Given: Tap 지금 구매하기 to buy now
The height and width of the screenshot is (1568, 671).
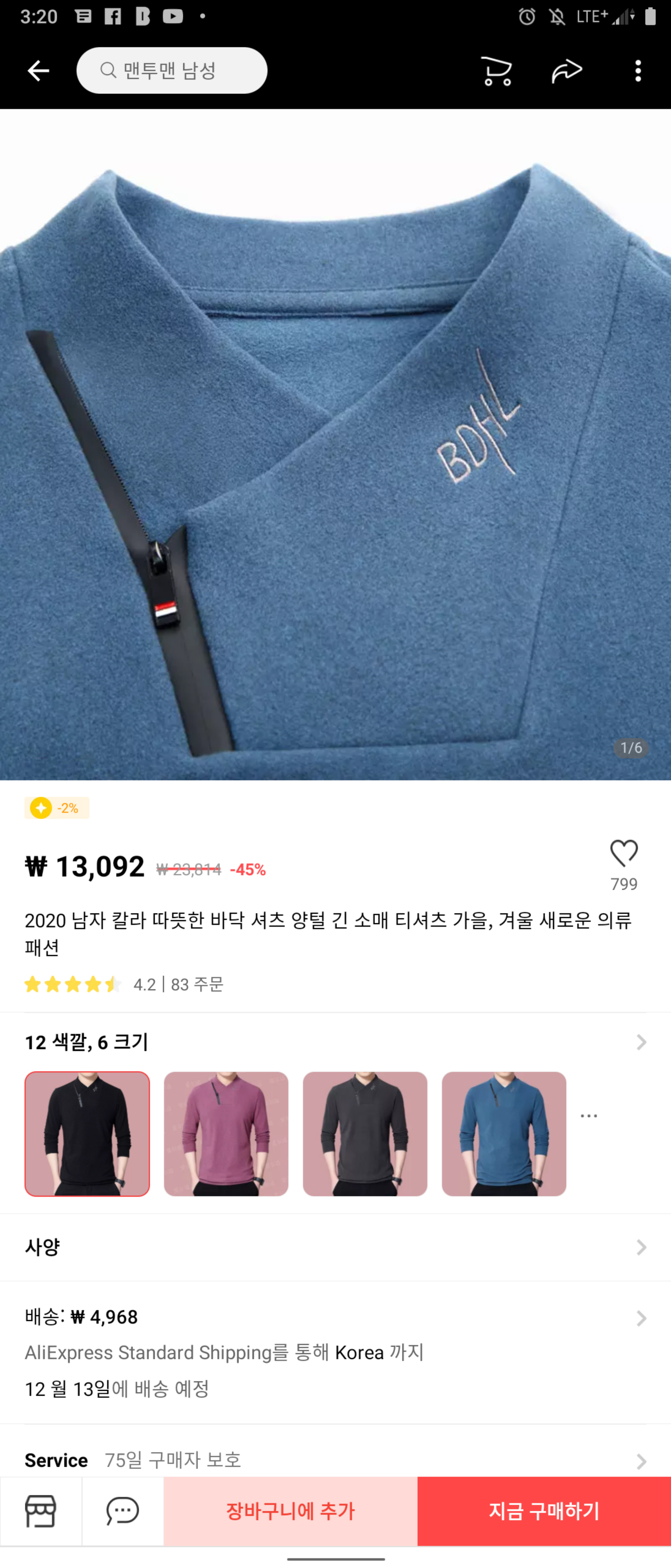Looking at the screenshot, I should tap(544, 1511).
